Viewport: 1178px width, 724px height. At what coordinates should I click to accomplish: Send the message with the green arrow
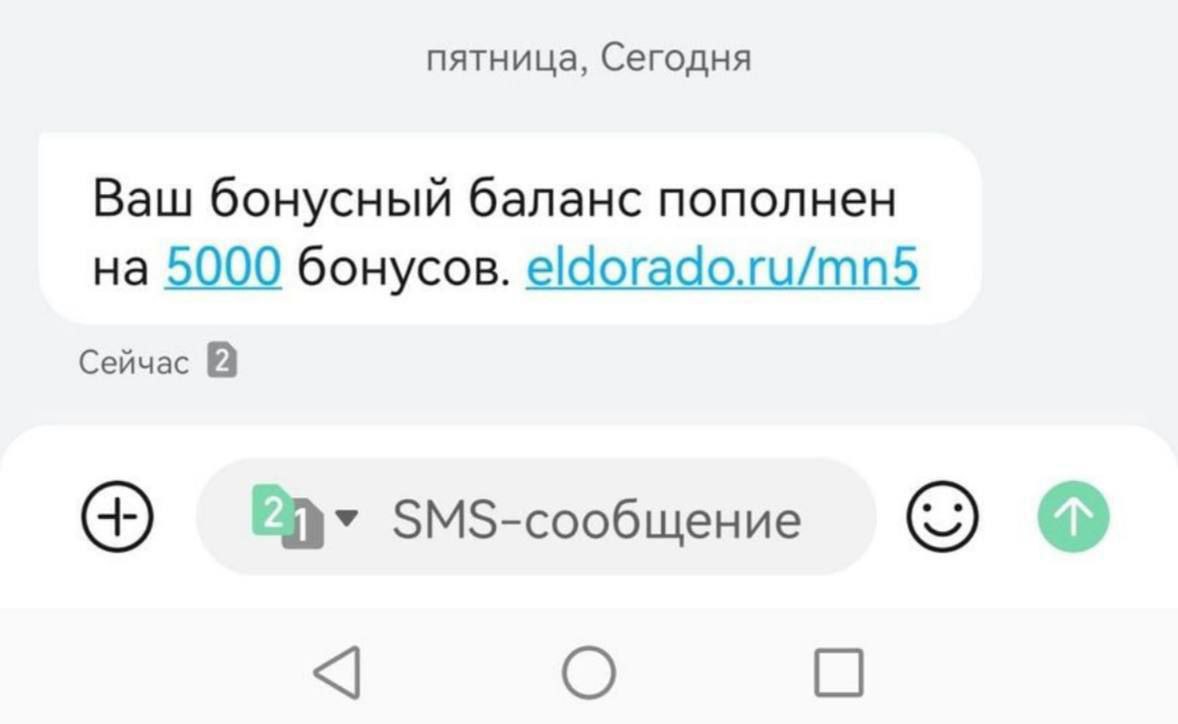[1073, 518]
